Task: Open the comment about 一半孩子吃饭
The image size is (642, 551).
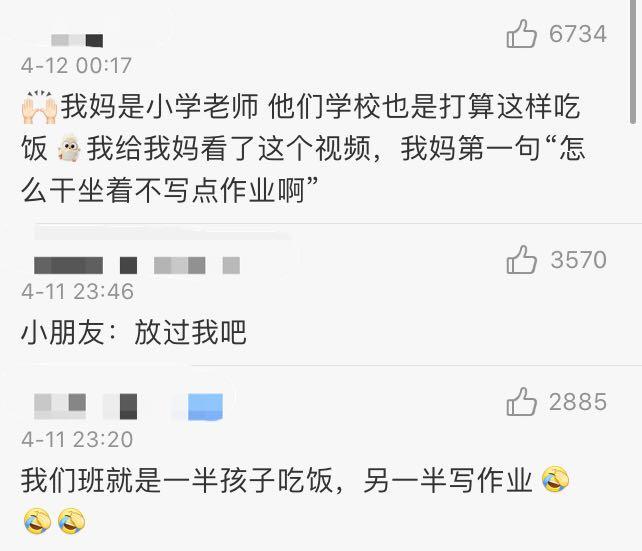Action: click(x=280, y=481)
